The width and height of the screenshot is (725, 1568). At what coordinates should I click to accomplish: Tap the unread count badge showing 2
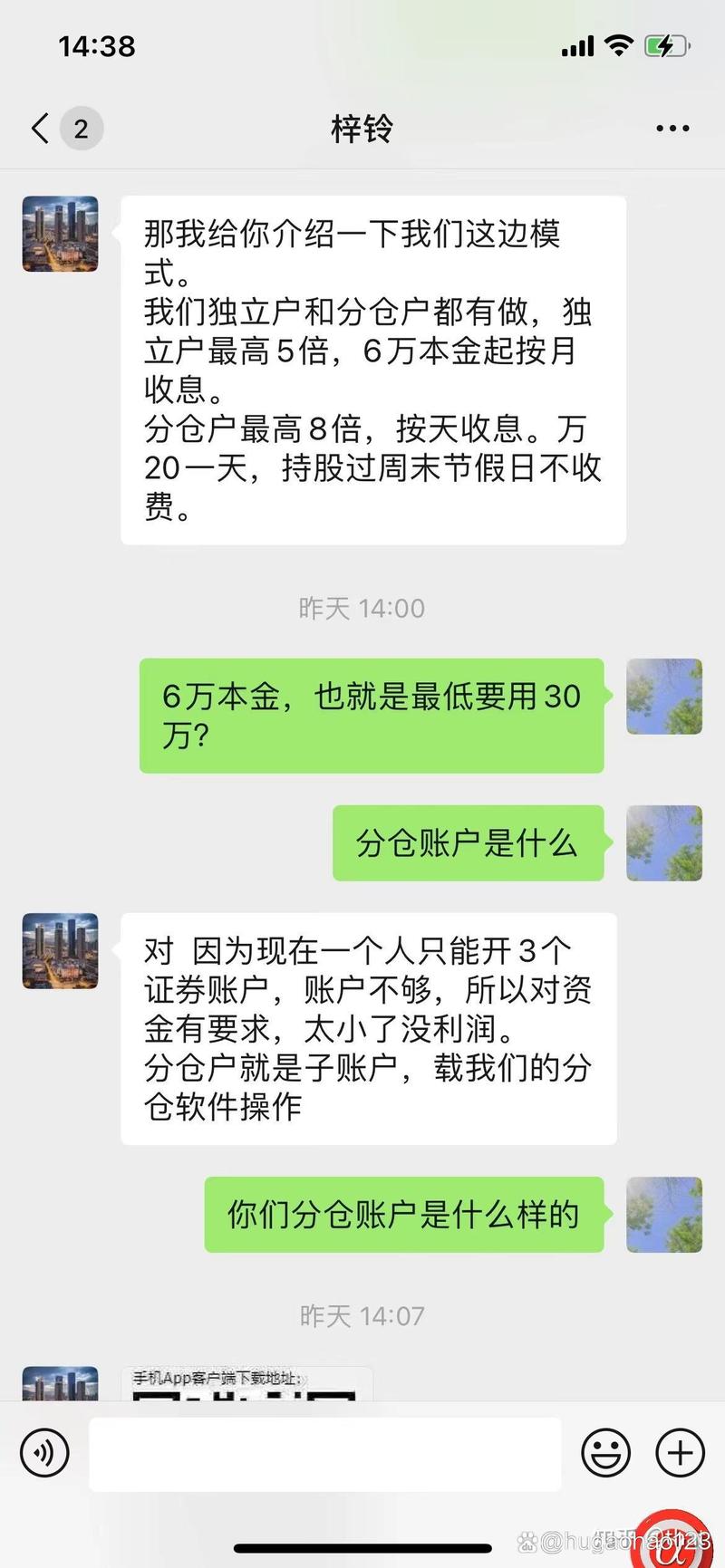tap(81, 129)
